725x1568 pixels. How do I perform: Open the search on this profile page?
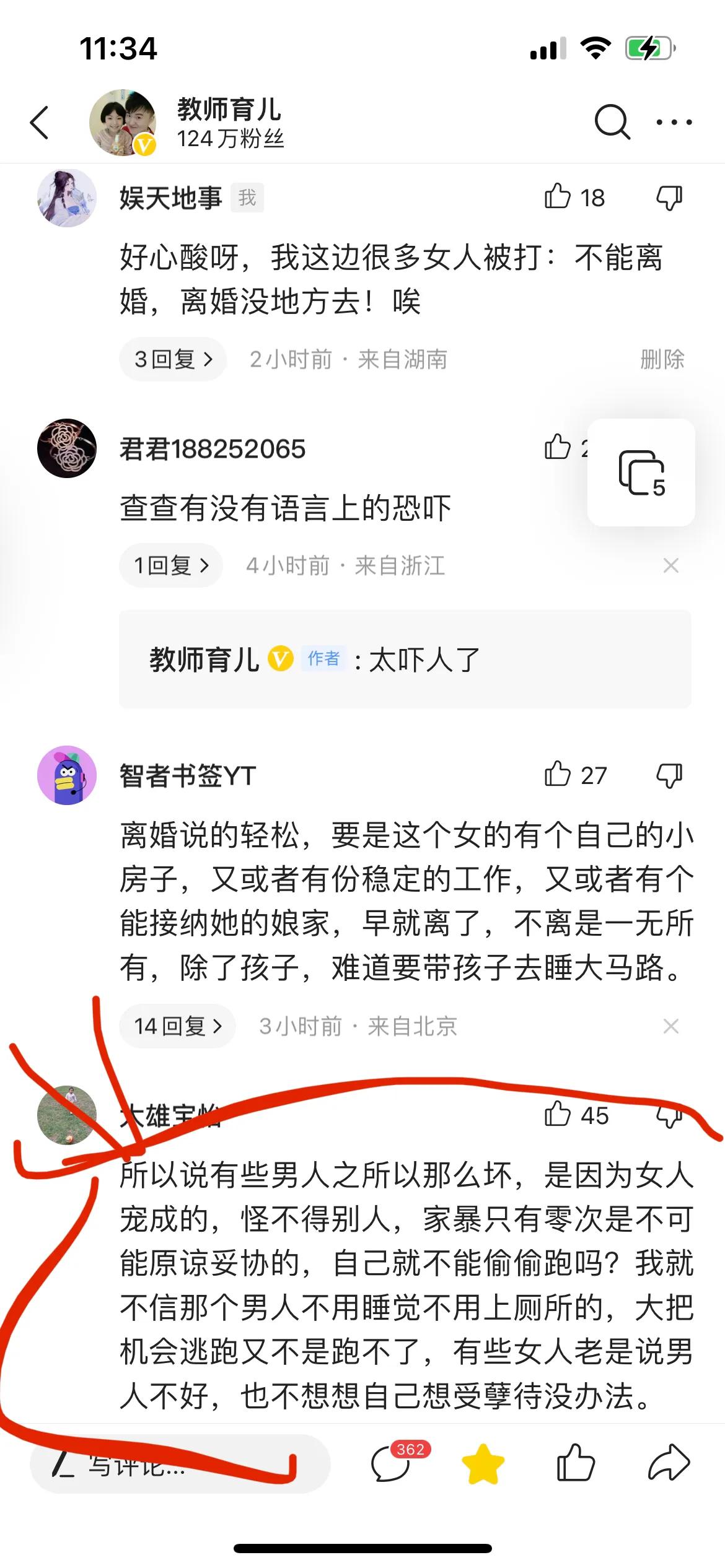612,122
